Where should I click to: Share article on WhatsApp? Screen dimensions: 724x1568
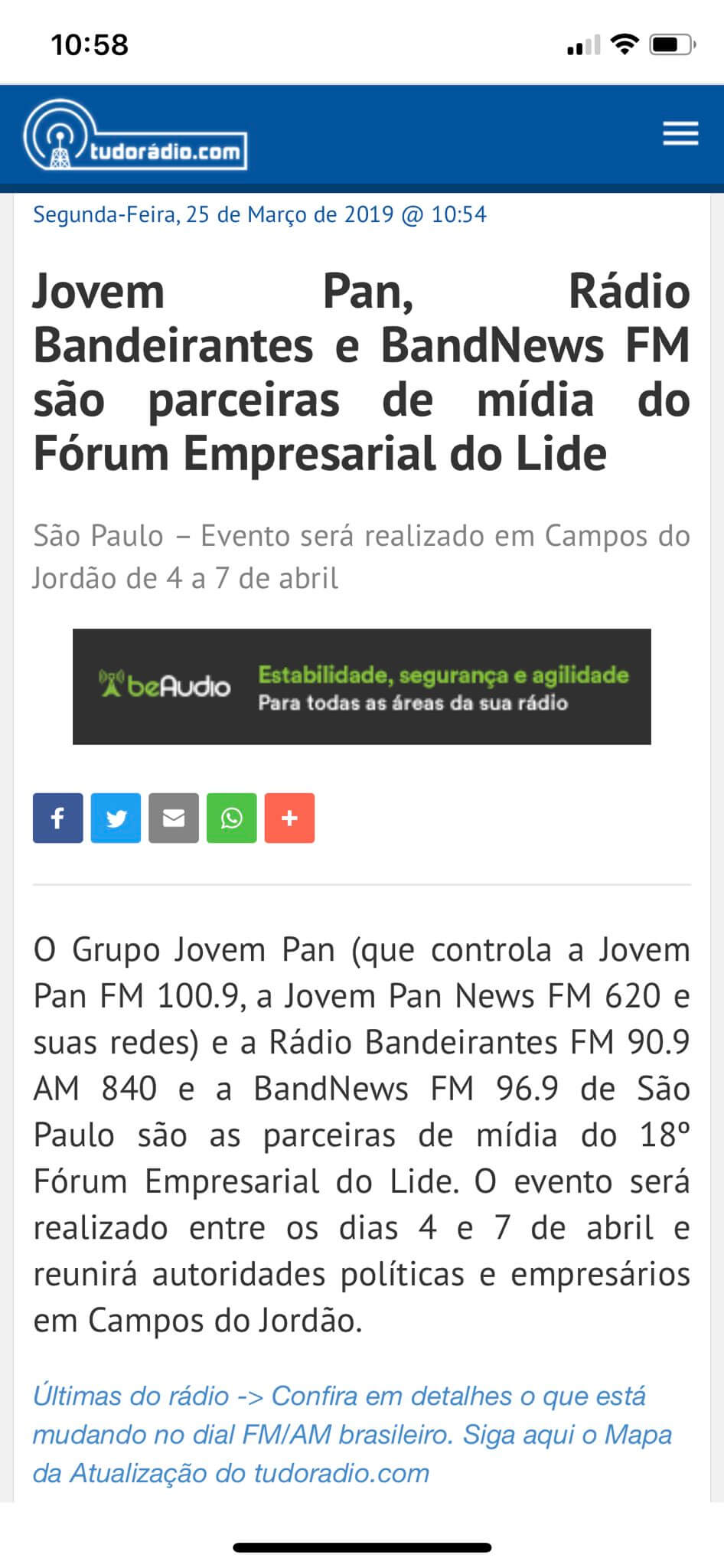231,818
